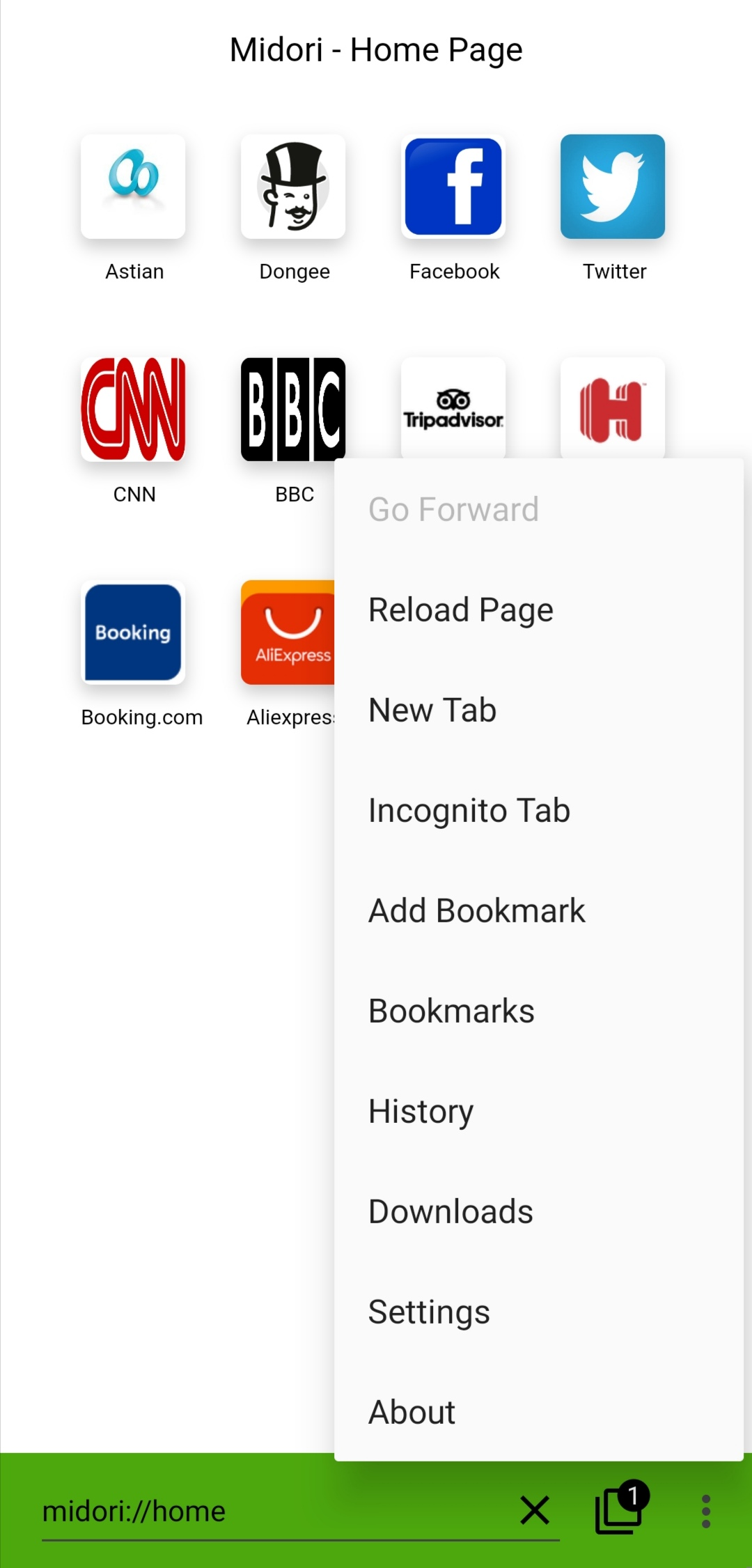Open the Astian shortcut

coord(133,187)
